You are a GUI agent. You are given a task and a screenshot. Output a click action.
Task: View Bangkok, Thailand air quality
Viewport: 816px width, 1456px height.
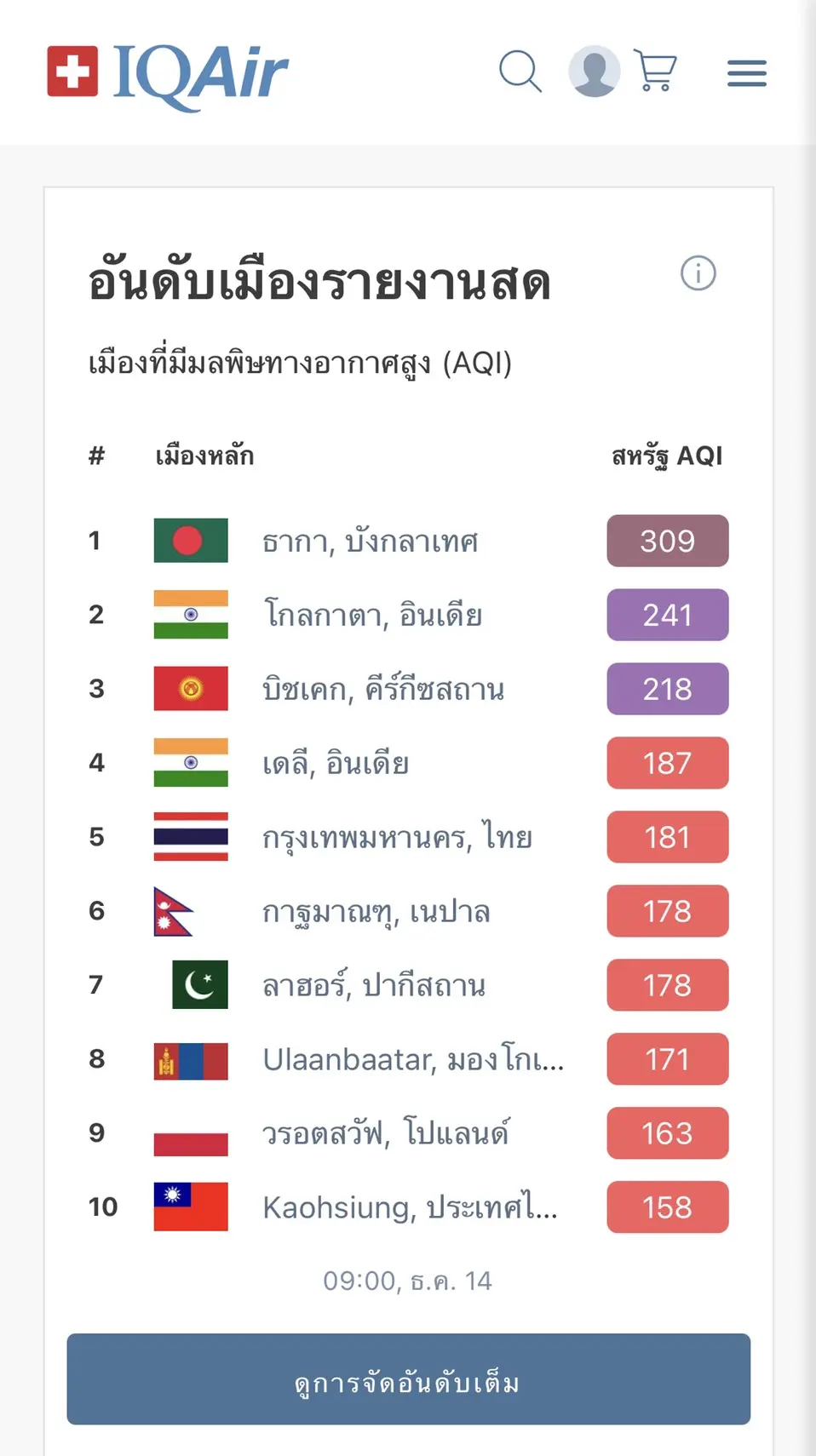(x=397, y=838)
